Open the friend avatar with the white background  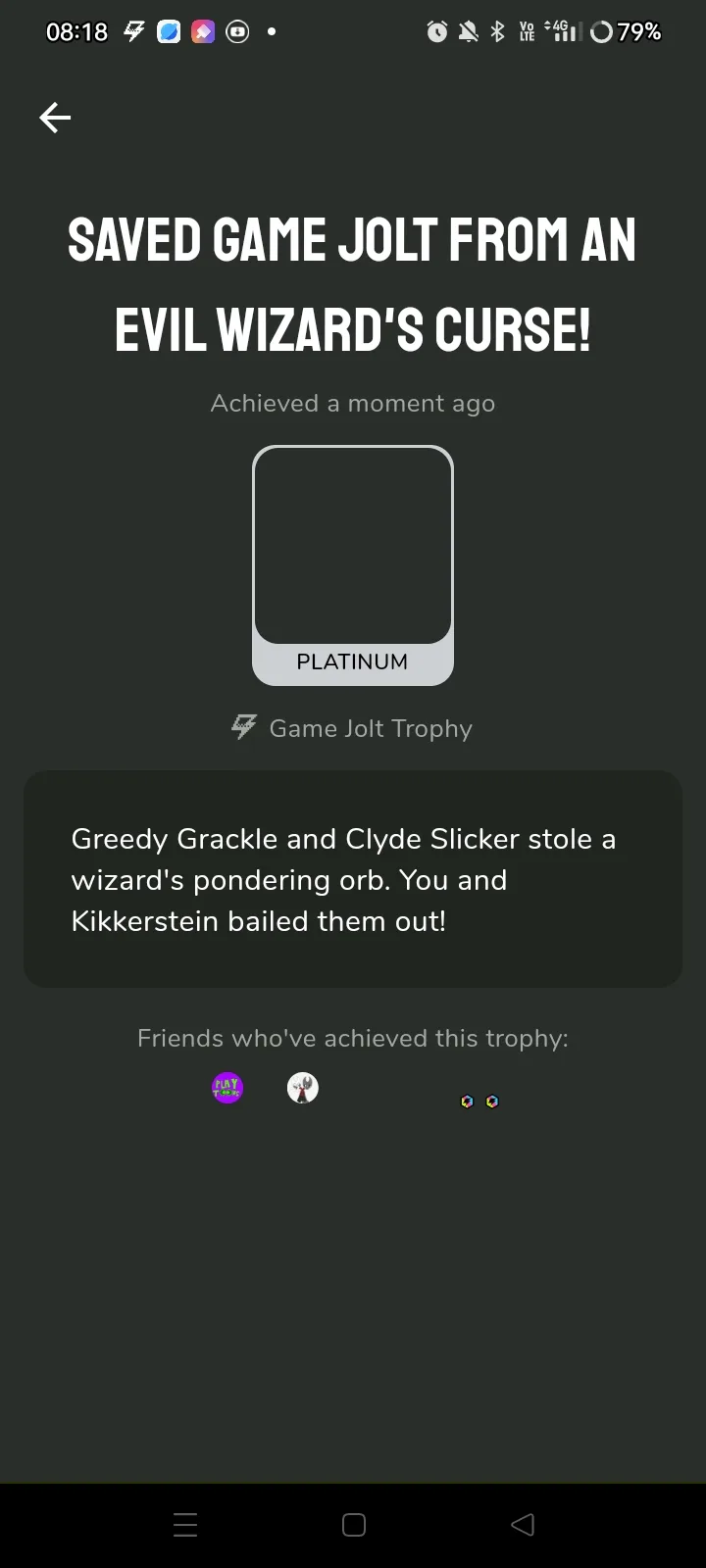[x=302, y=1088]
